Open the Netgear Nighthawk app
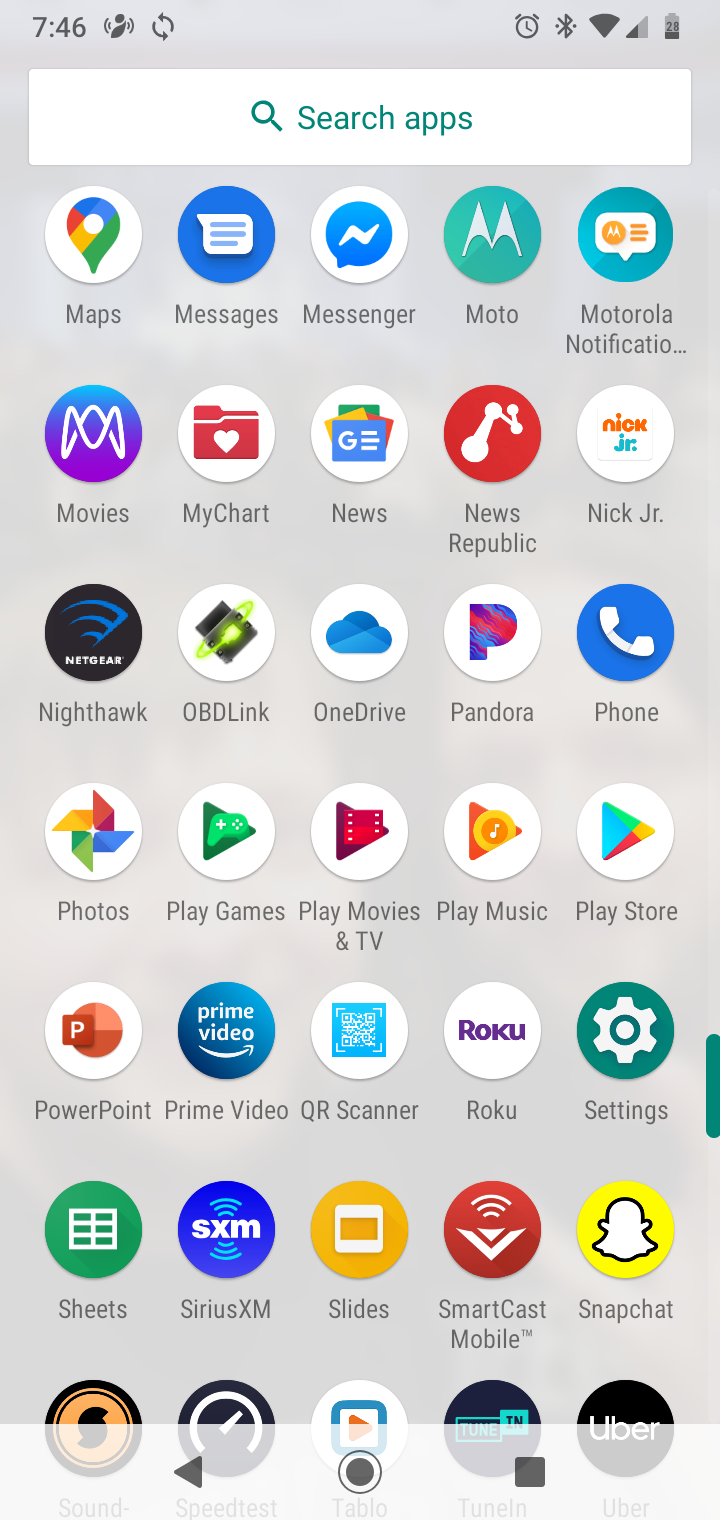The width and height of the screenshot is (720, 1520). [x=93, y=633]
